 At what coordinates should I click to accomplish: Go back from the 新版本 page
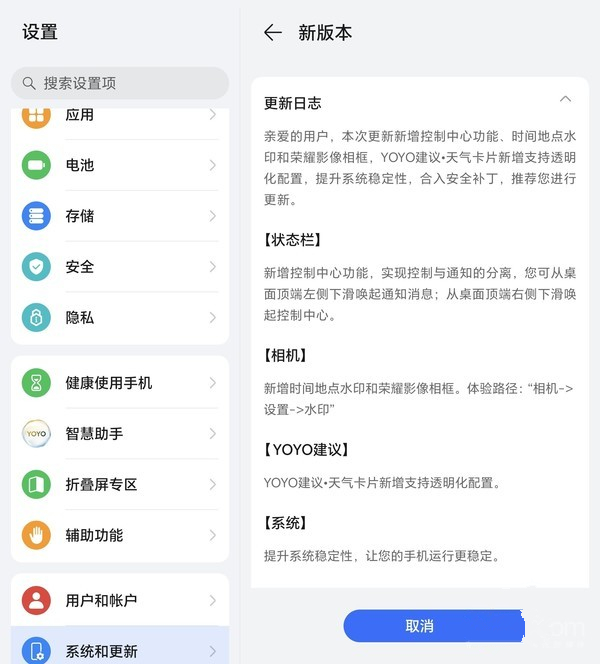(272, 33)
